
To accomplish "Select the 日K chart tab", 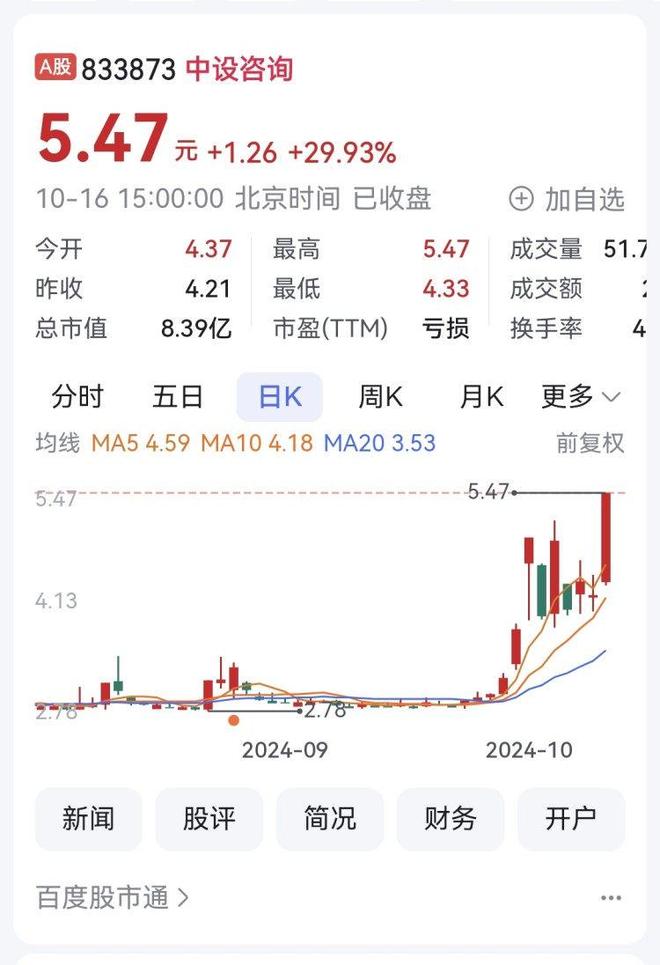I will pyautogui.click(x=279, y=397).
